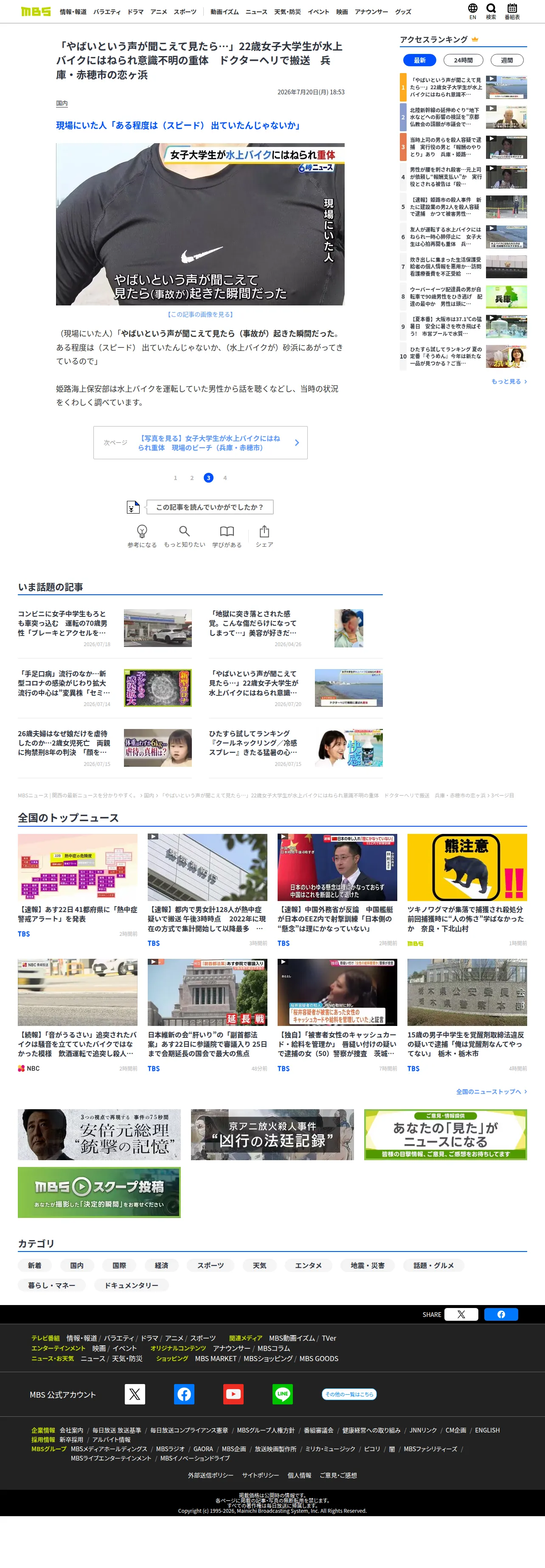Open the 国内 category tag
This screenshot has height=1568, width=545.
(x=62, y=104)
